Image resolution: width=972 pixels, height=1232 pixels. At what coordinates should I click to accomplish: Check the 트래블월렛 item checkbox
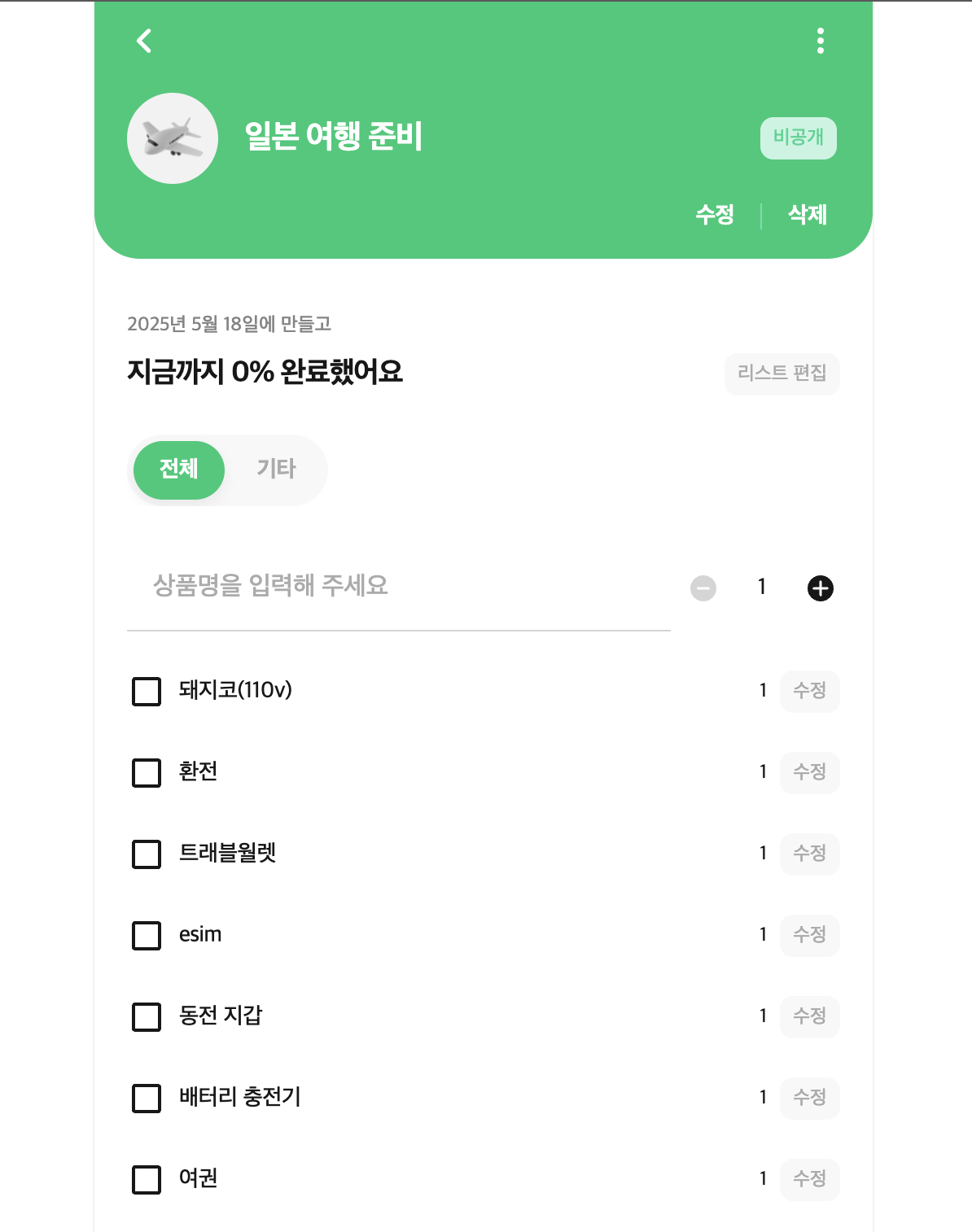point(146,854)
